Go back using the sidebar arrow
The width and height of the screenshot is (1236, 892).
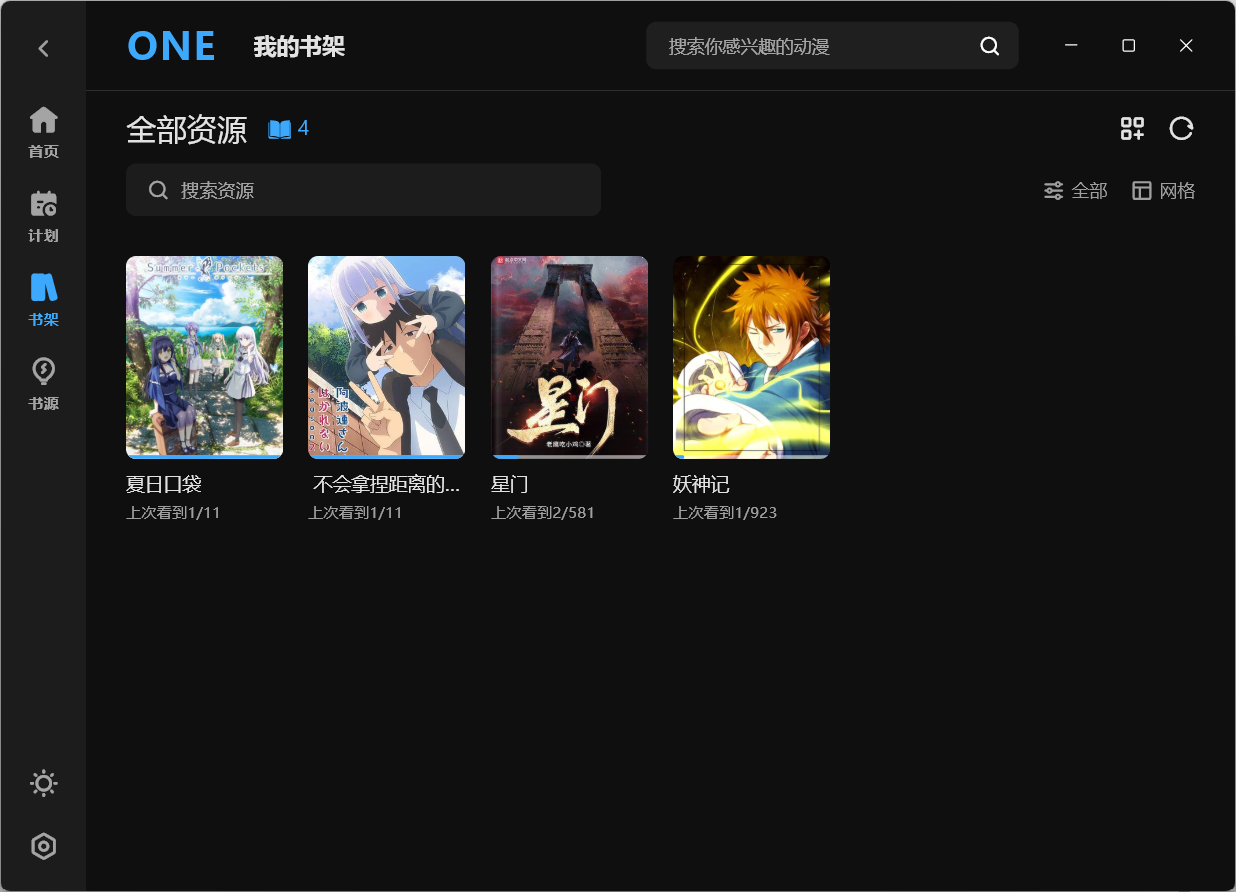coord(43,48)
